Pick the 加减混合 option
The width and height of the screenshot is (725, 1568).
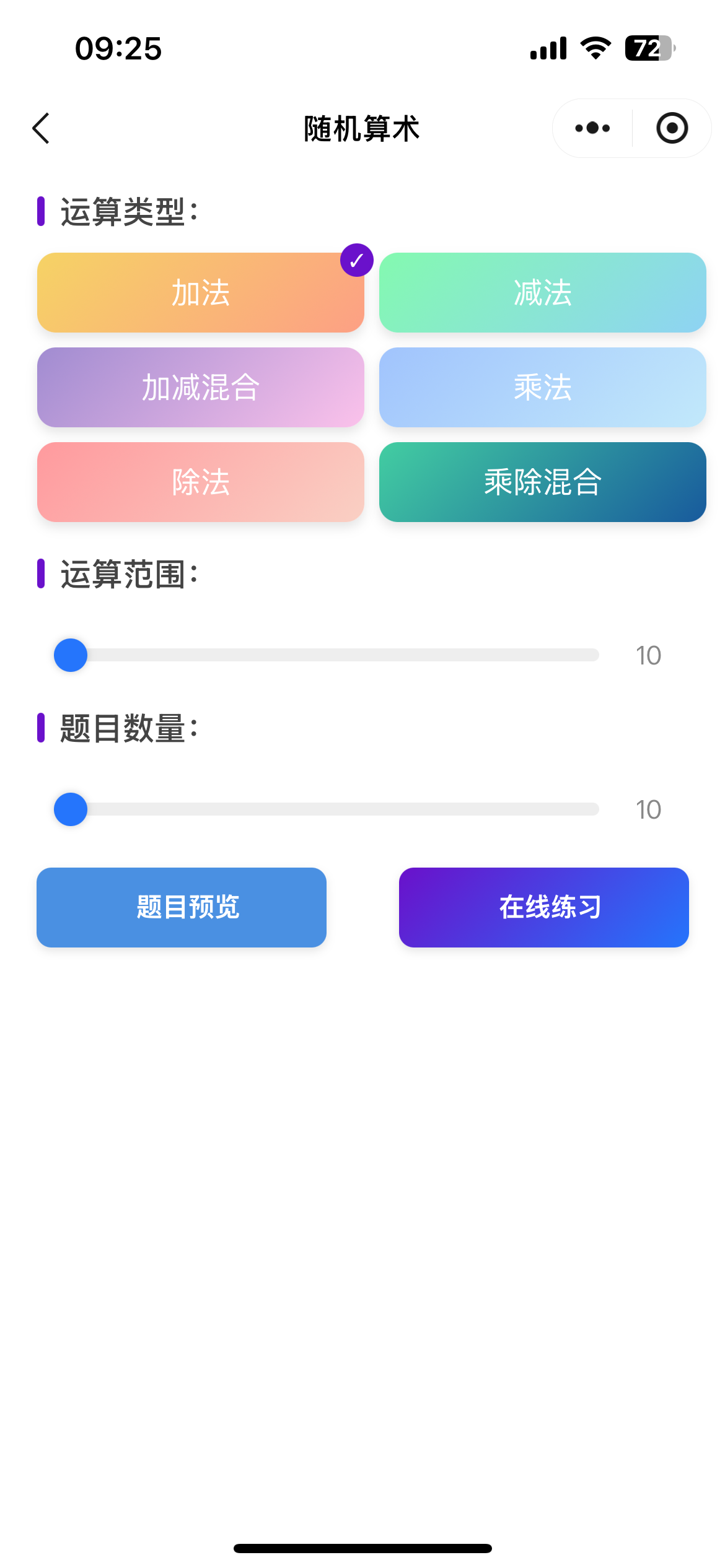click(x=200, y=387)
